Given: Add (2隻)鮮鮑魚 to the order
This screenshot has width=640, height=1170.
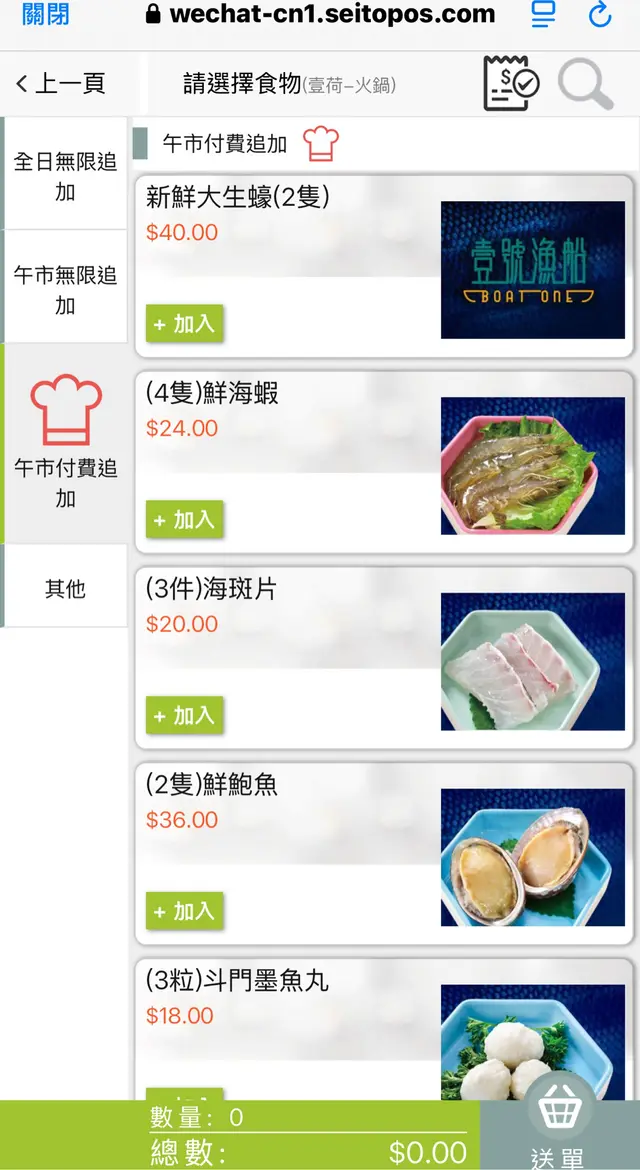Looking at the screenshot, I should coord(184,912).
